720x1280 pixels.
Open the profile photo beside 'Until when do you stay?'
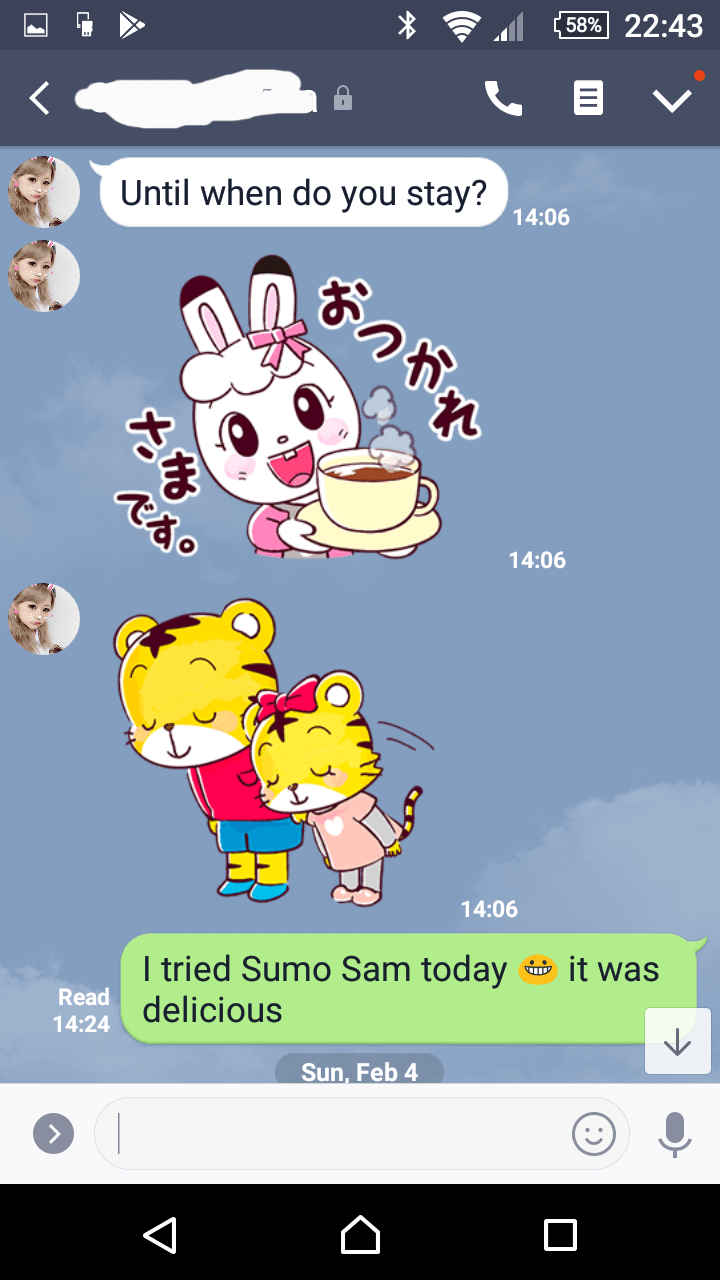coord(44,191)
